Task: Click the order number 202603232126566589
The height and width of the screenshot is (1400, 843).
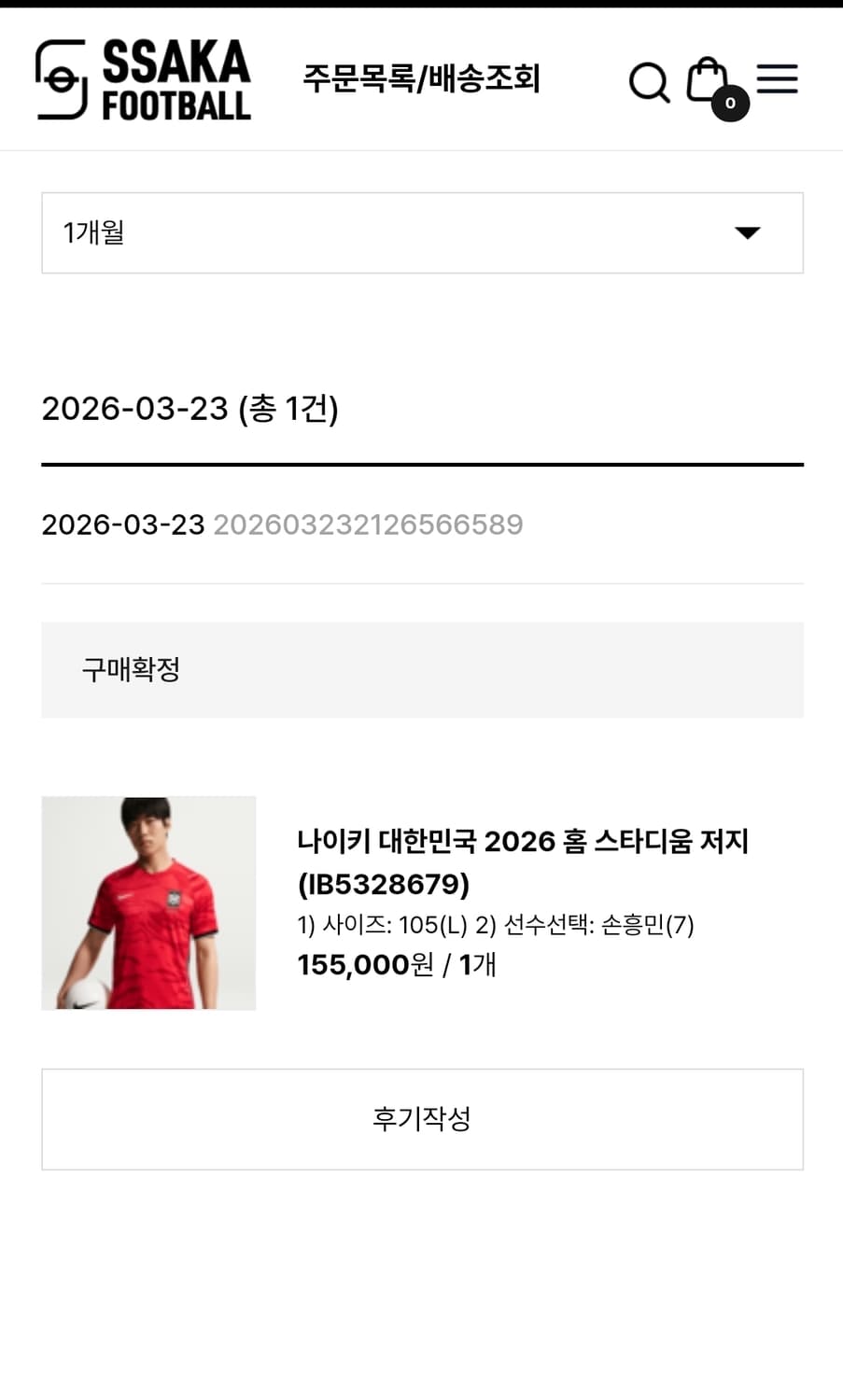Action: (x=370, y=525)
